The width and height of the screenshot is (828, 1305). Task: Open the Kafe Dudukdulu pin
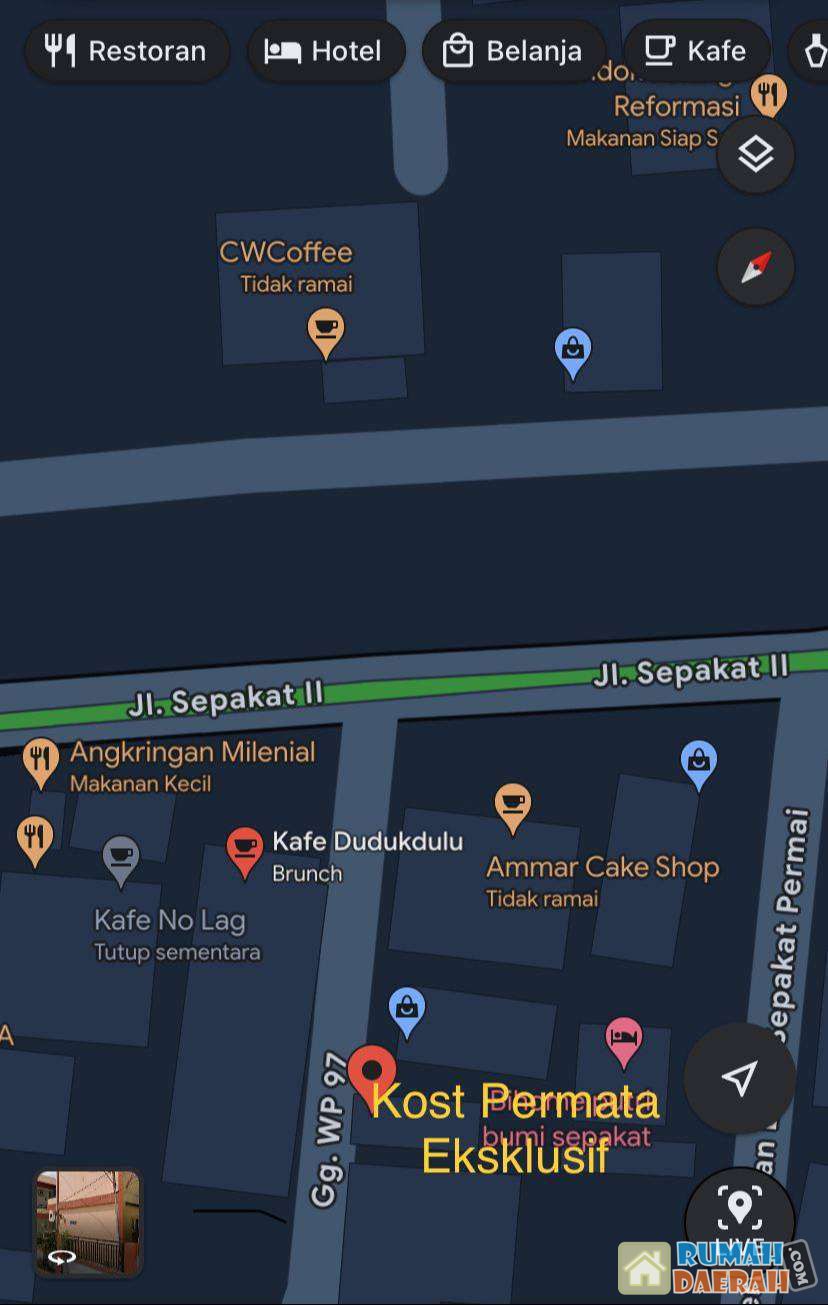click(x=245, y=850)
